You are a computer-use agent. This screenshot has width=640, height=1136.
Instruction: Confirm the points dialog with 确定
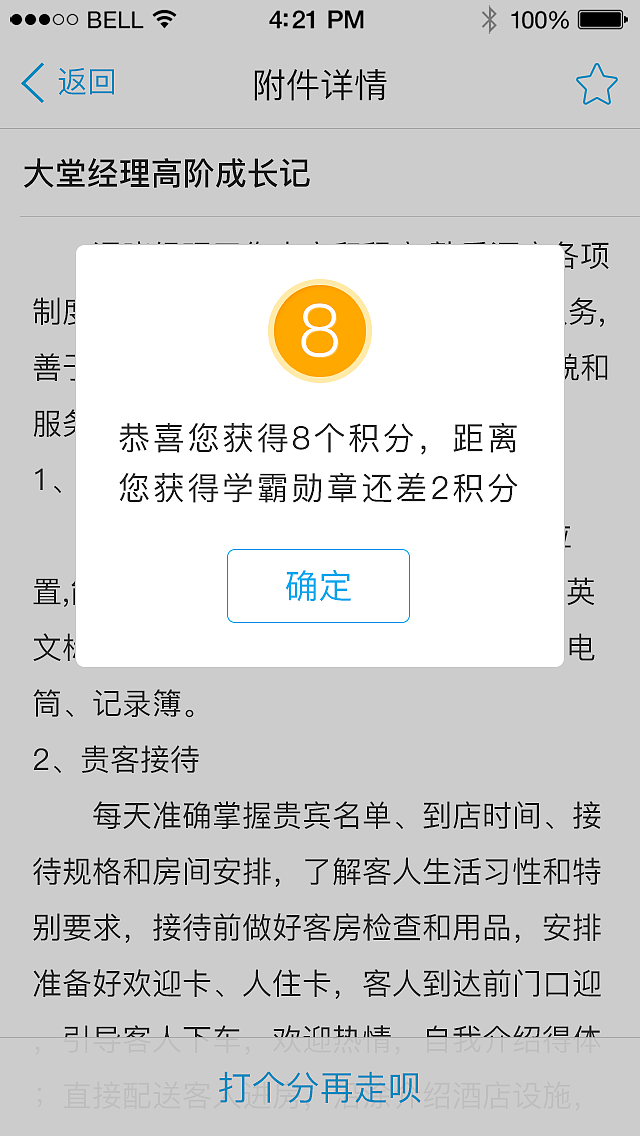[318, 586]
